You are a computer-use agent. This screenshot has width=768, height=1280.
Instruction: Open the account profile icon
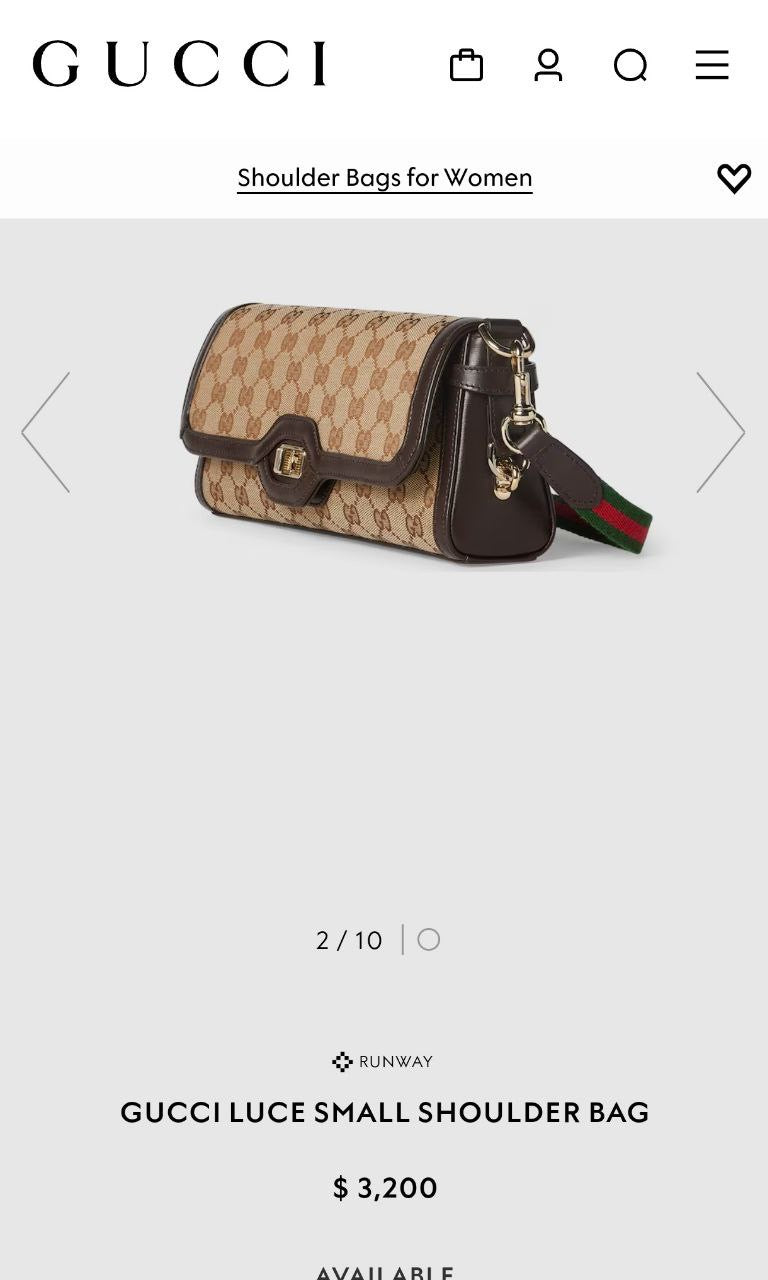548,65
